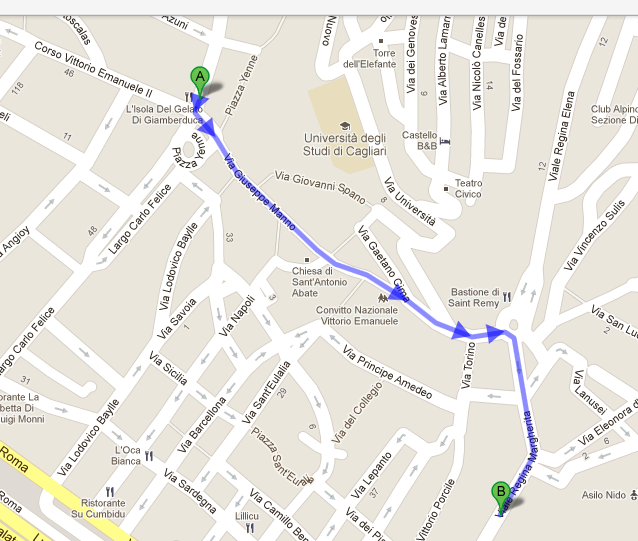
Task: Select the L'Oca Bianca restaurant pin
Action: (x=149, y=455)
